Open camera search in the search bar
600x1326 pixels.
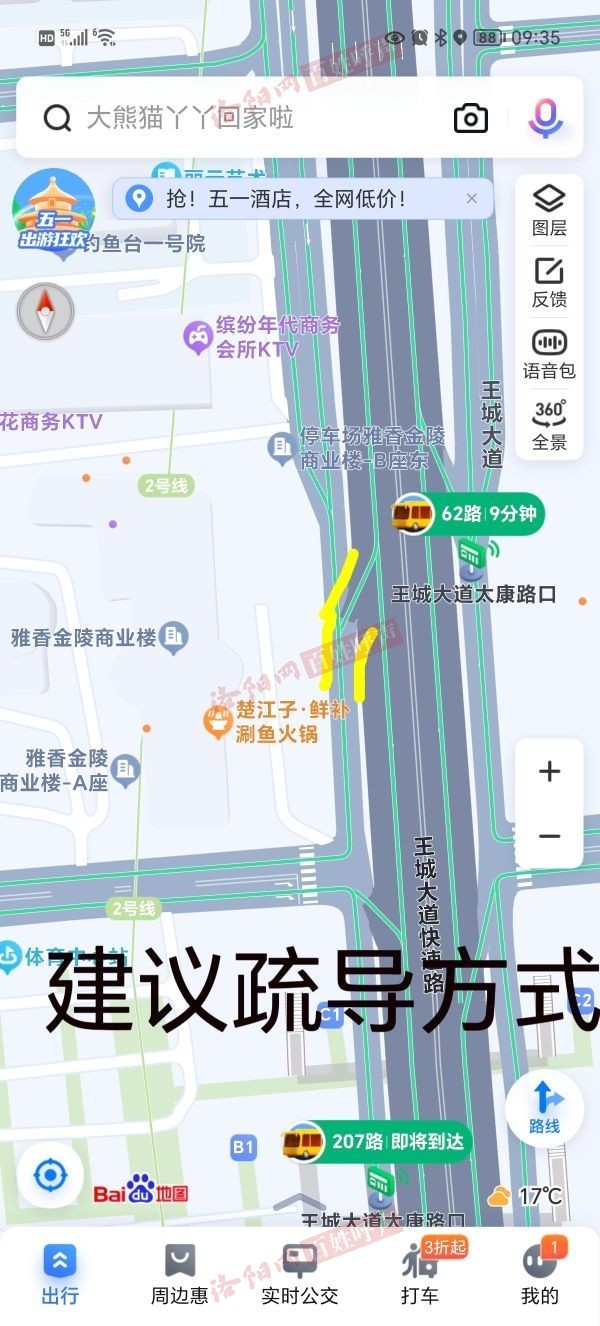[x=471, y=119]
